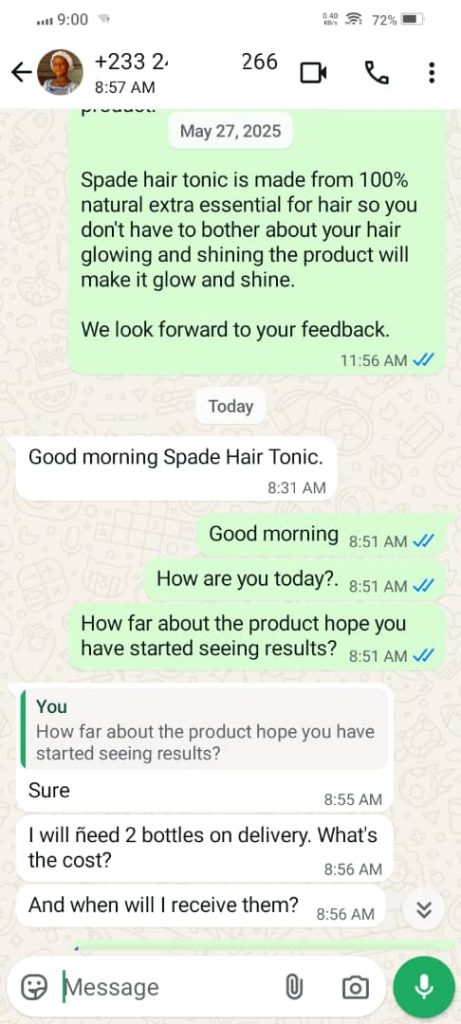This screenshot has width=461, height=1024.
Task: Open the emoji and sticker picker
Action: coord(33,987)
